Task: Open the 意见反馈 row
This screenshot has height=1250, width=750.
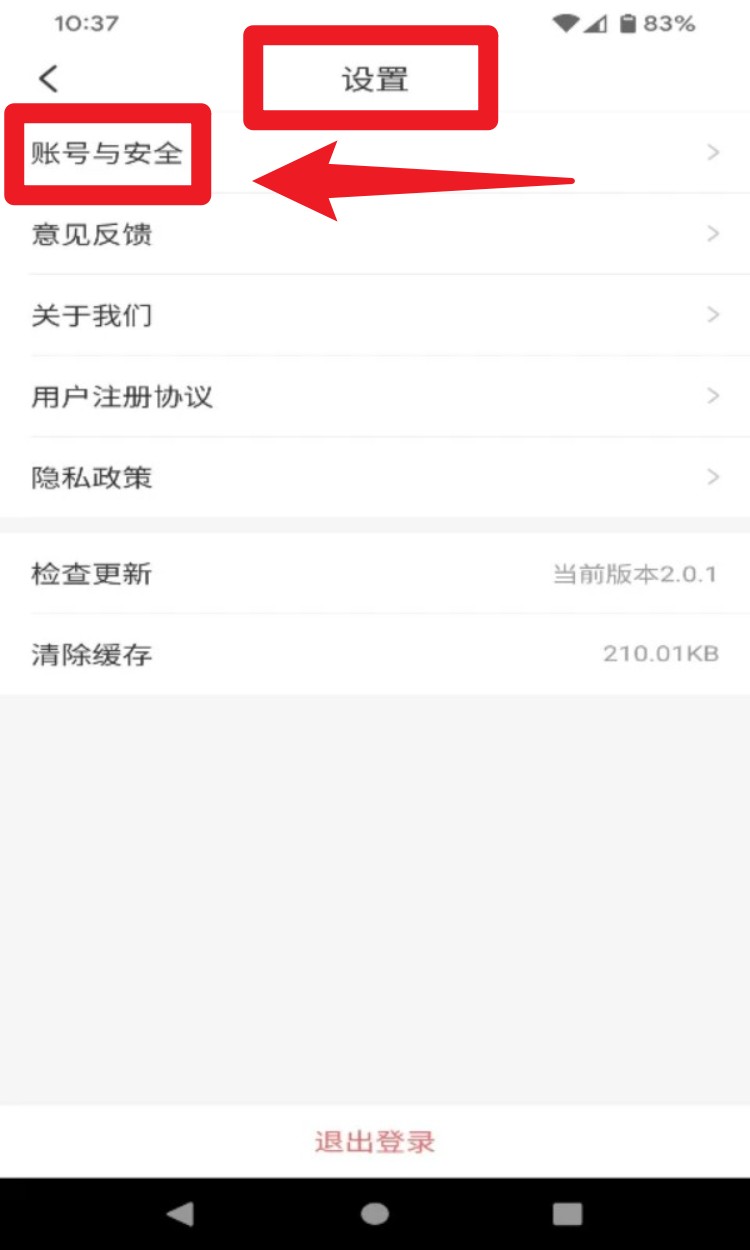Action: click(375, 234)
